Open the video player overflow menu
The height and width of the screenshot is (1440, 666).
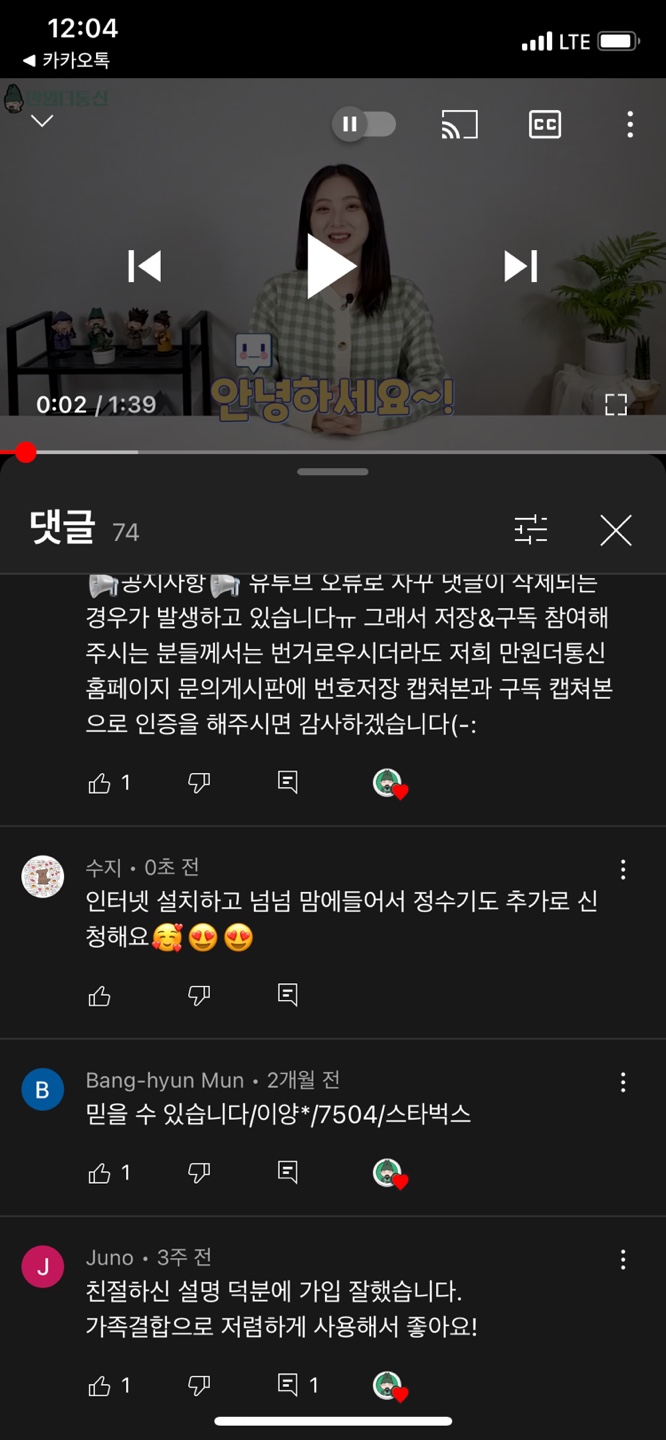coord(629,125)
